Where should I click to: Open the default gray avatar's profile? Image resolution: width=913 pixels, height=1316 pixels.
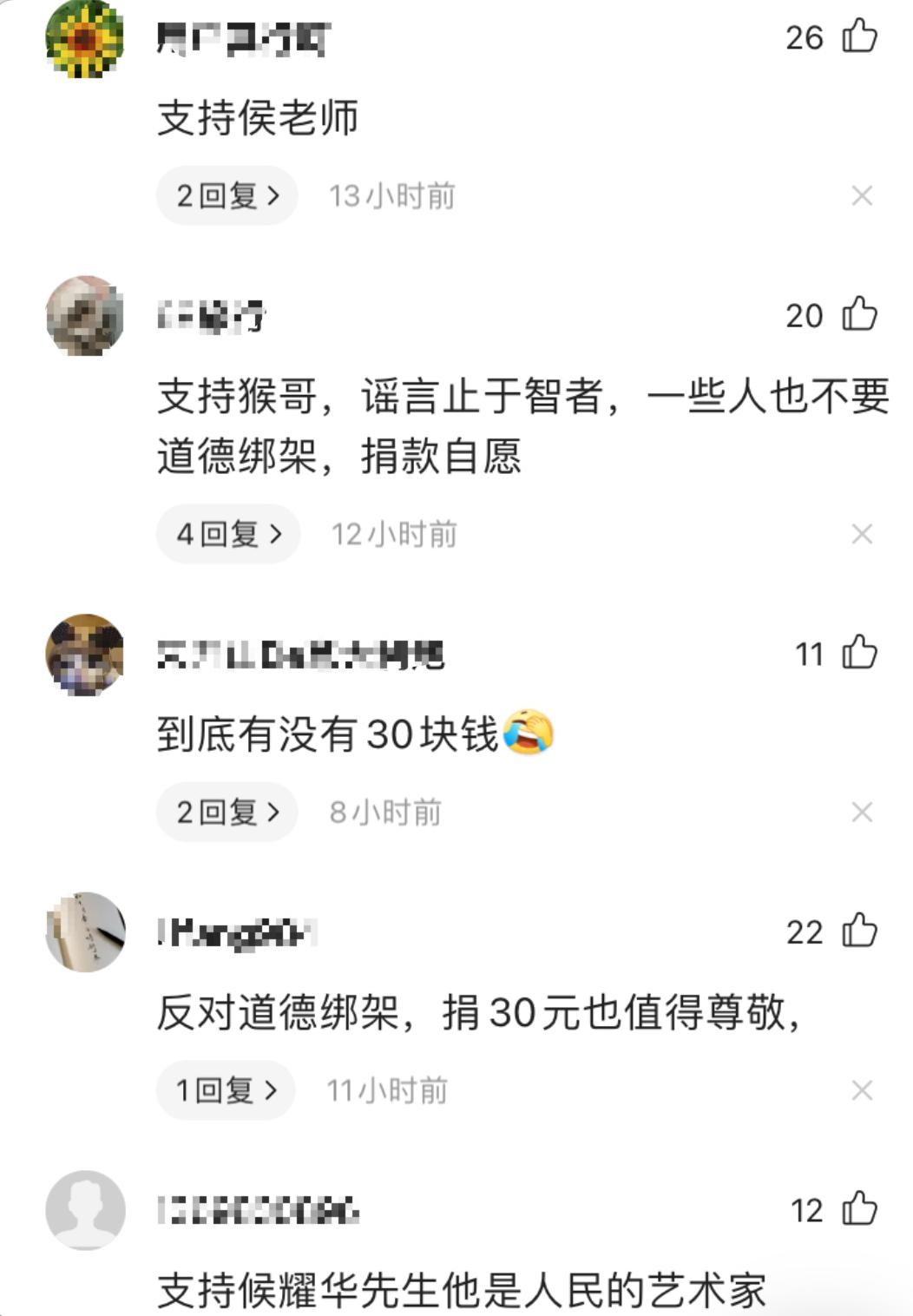pos(84,1210)
